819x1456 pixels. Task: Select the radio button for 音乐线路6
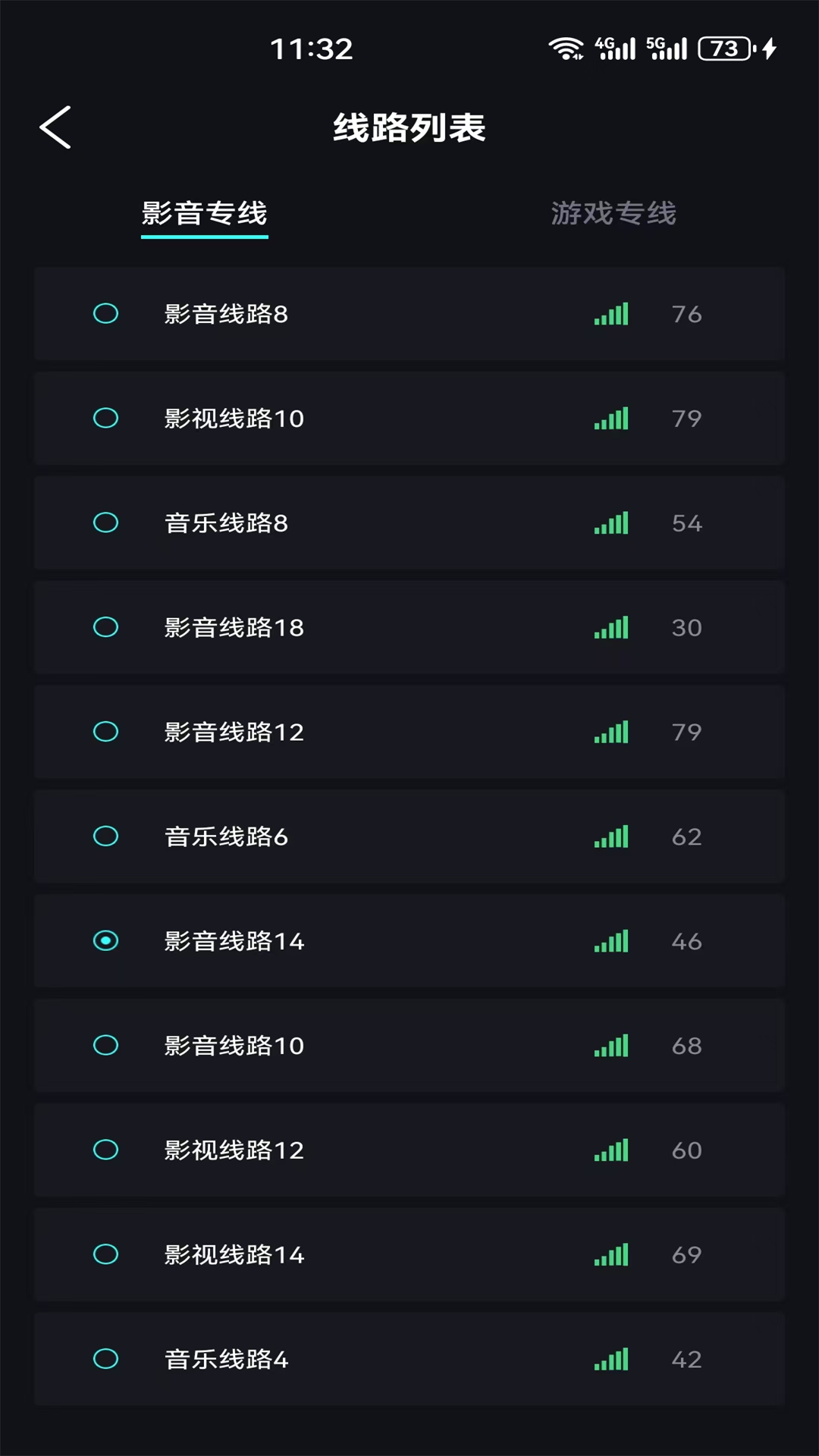point(105,836)
